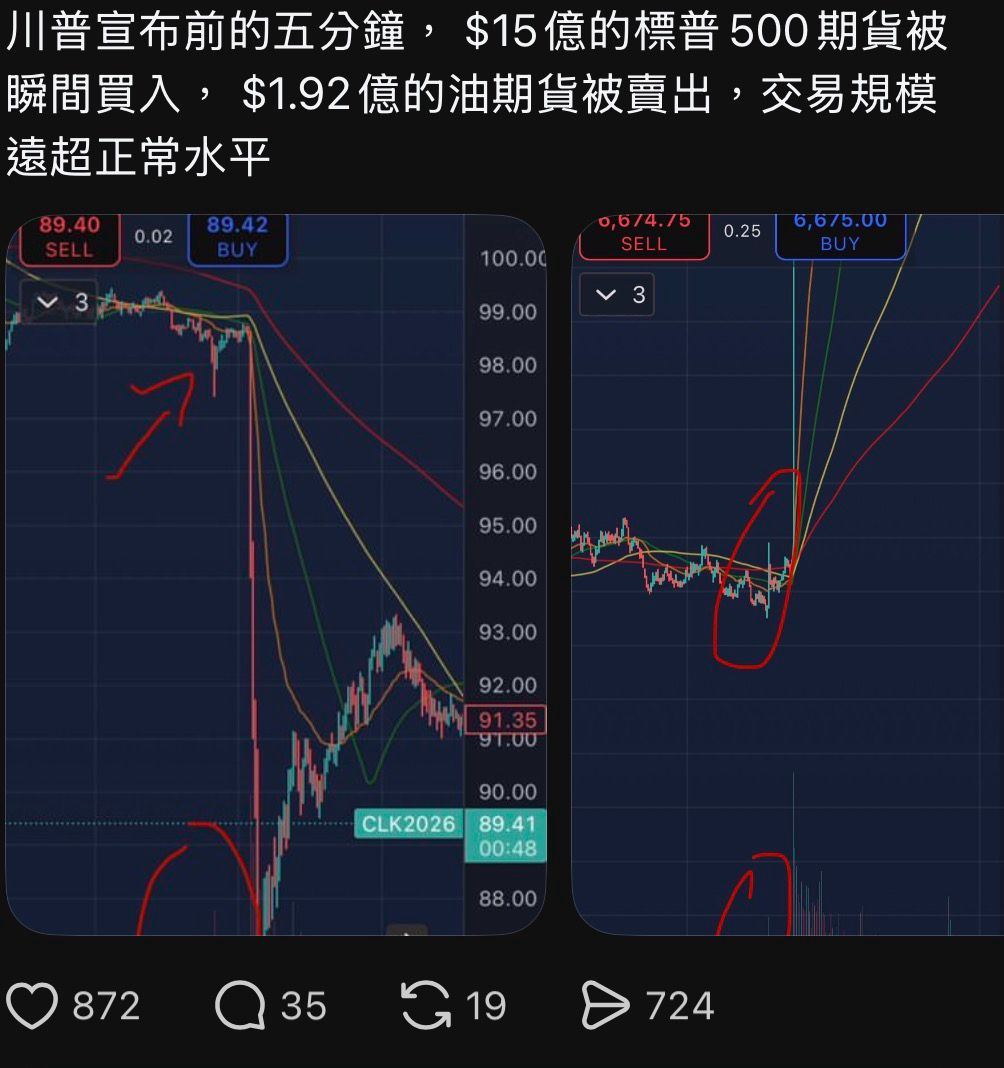
Task: Share this post with the send icon
Action: [x=605, y=1006]
